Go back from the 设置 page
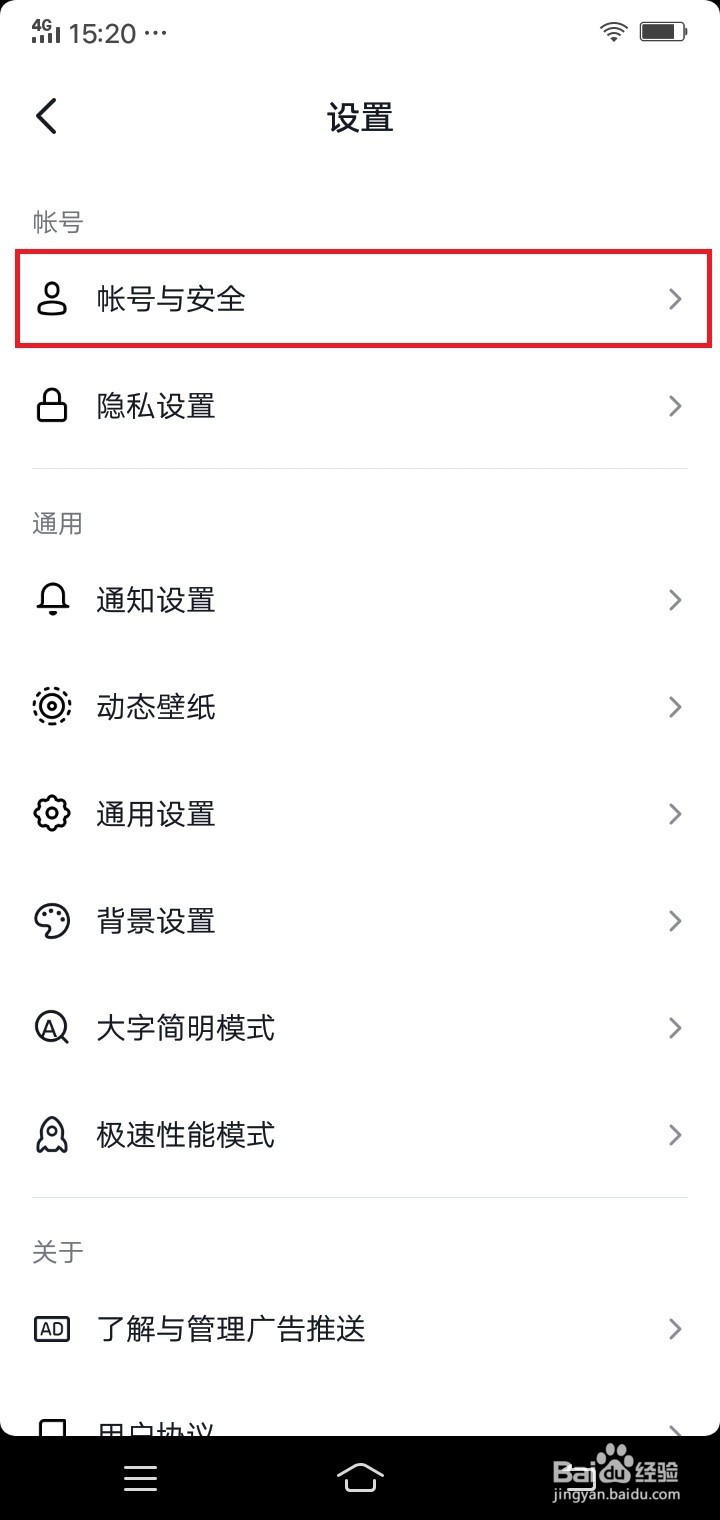Viewport: 720px width, 1520px height. pyautogui.click(x=47, y=116)
